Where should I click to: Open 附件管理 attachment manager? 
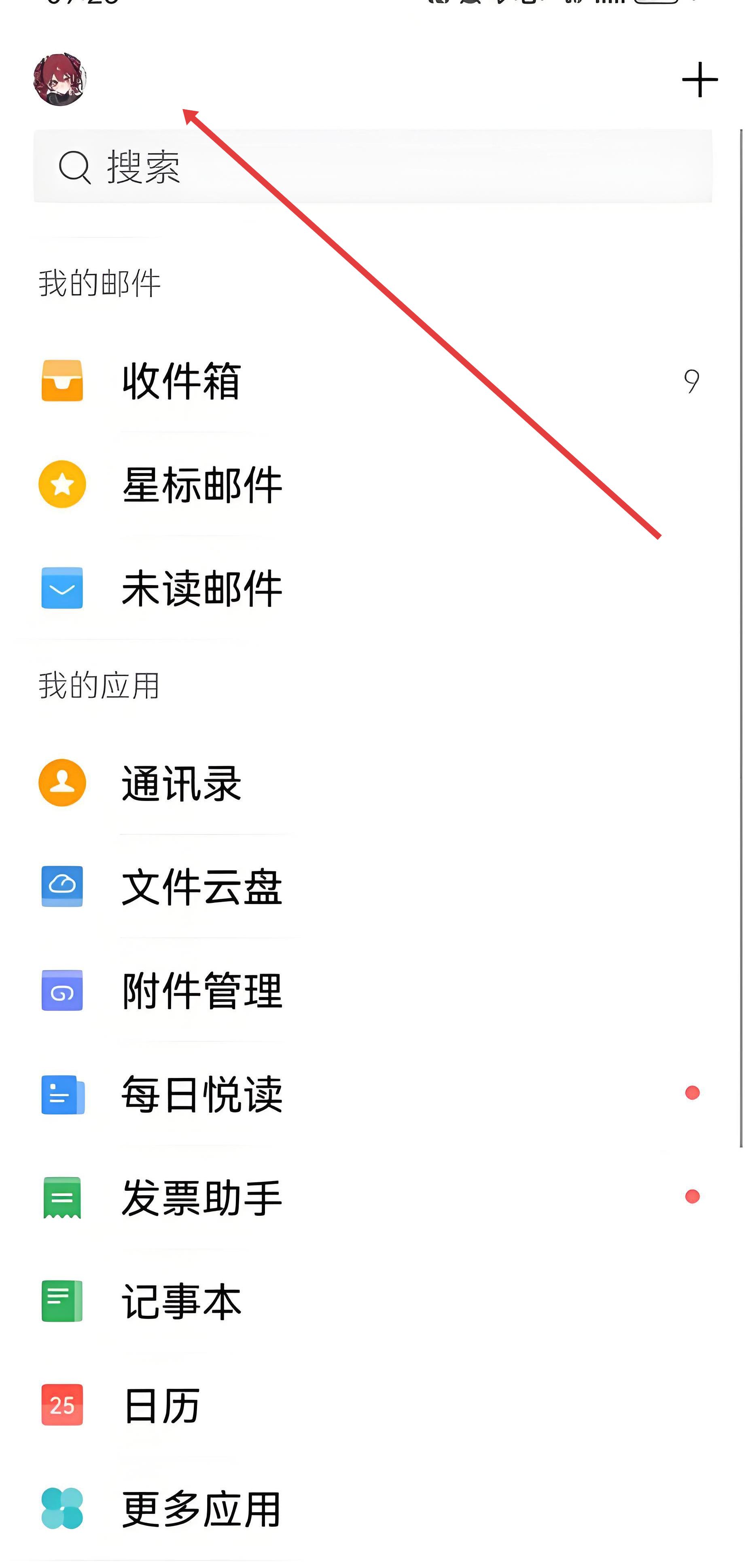pyautogui.click(x=201, y=990)
